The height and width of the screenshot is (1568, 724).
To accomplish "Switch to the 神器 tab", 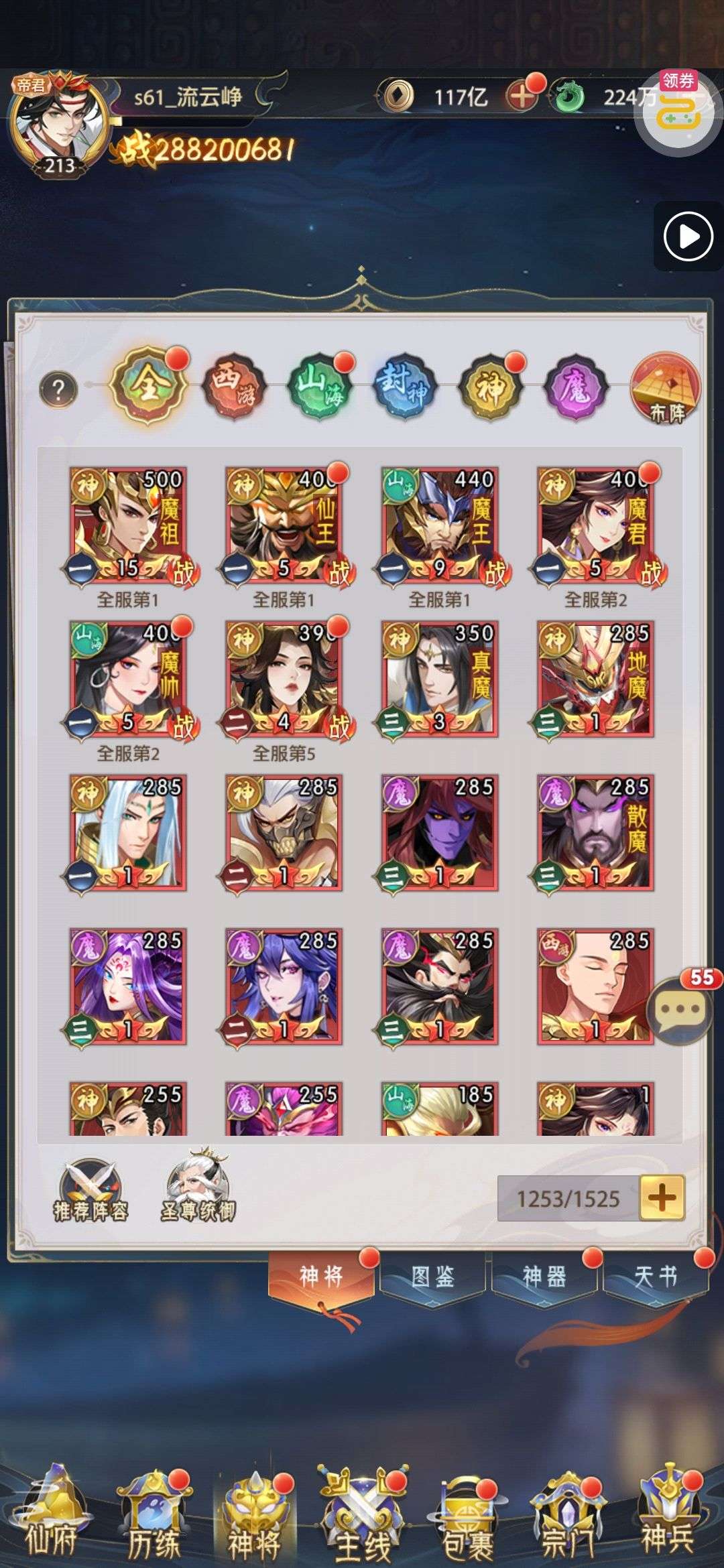I will (x=544, y=1276).
